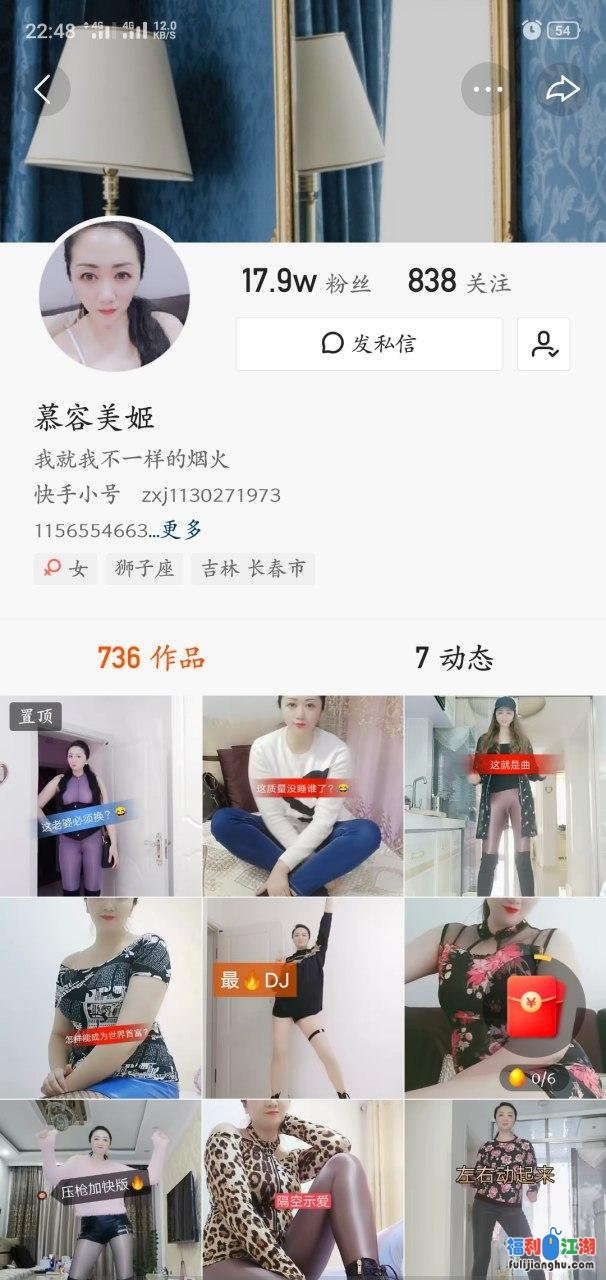Tap 发私信 to send a private message

[369, 344]
